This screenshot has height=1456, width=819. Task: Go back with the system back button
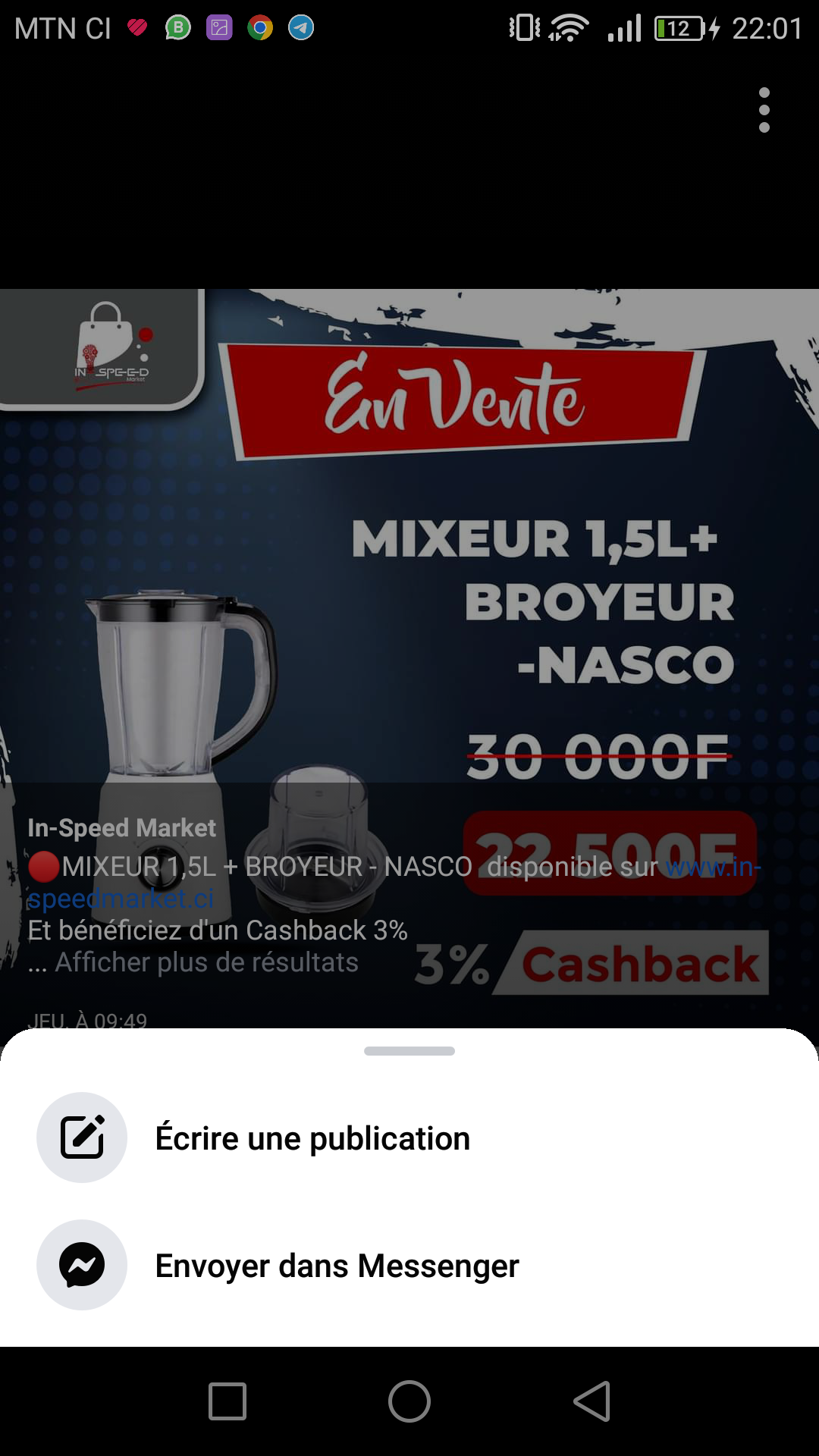click(591, 1401)
